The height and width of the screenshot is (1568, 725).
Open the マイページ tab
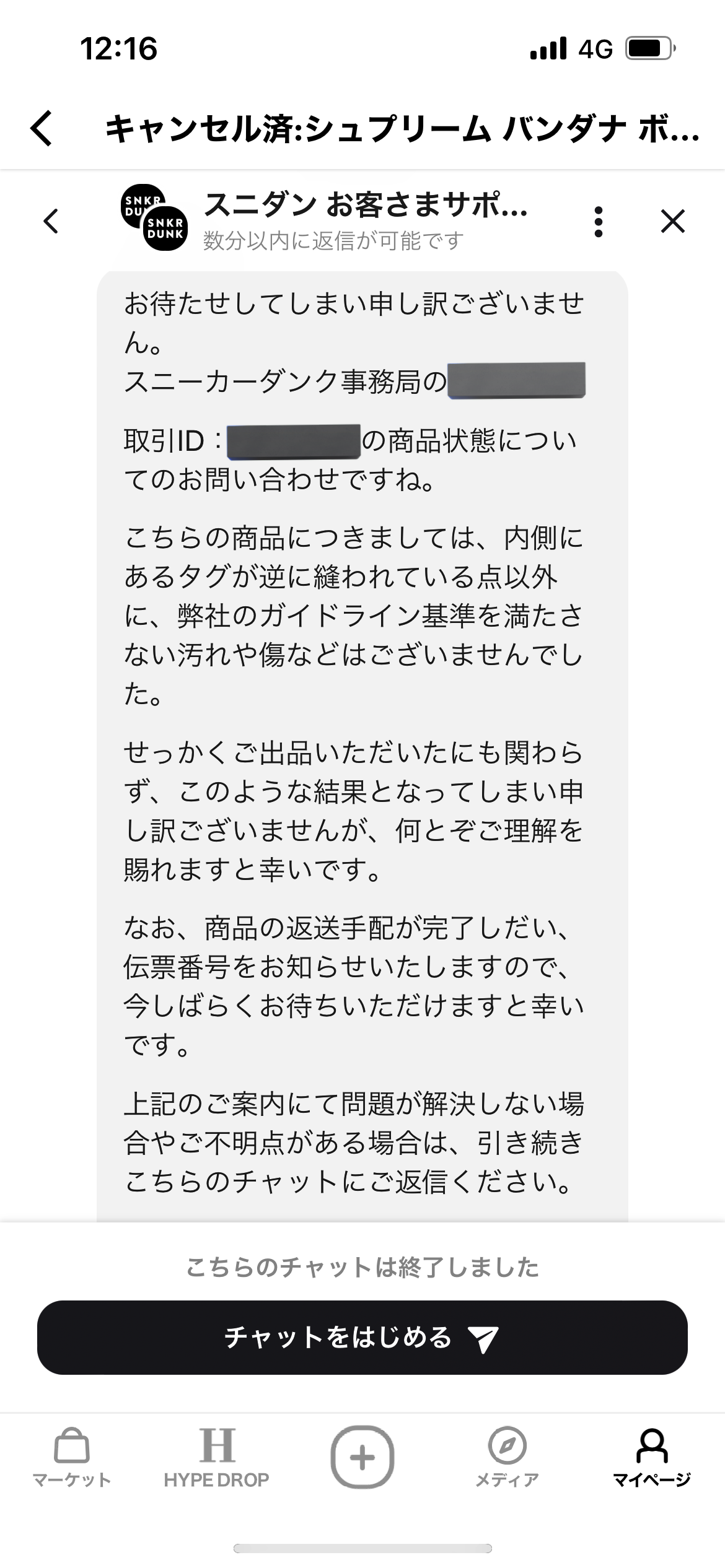coord(652,1457)
